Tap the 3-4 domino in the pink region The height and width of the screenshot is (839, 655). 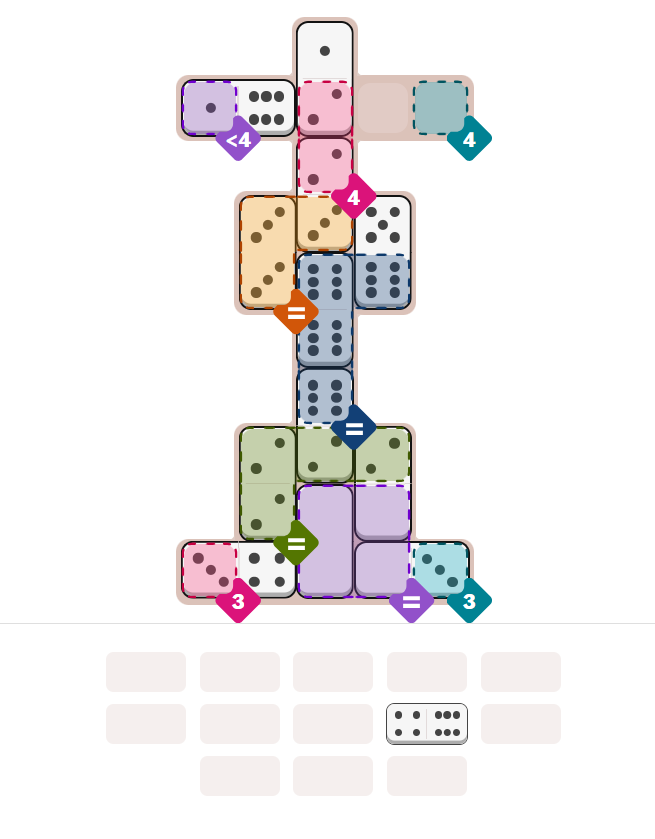[x=239, y=570]
